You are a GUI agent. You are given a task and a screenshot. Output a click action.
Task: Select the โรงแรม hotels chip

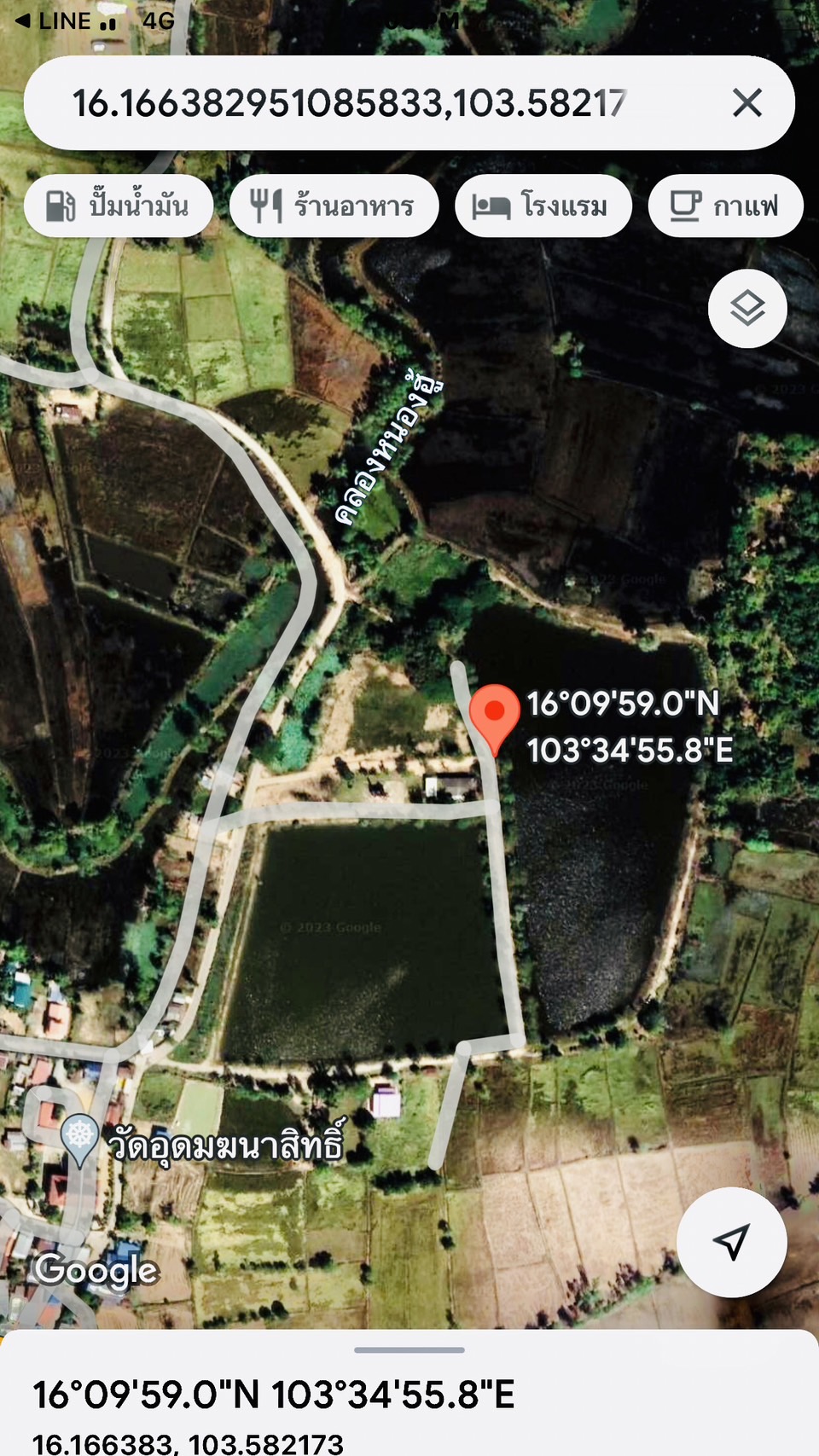coord(543,206)
